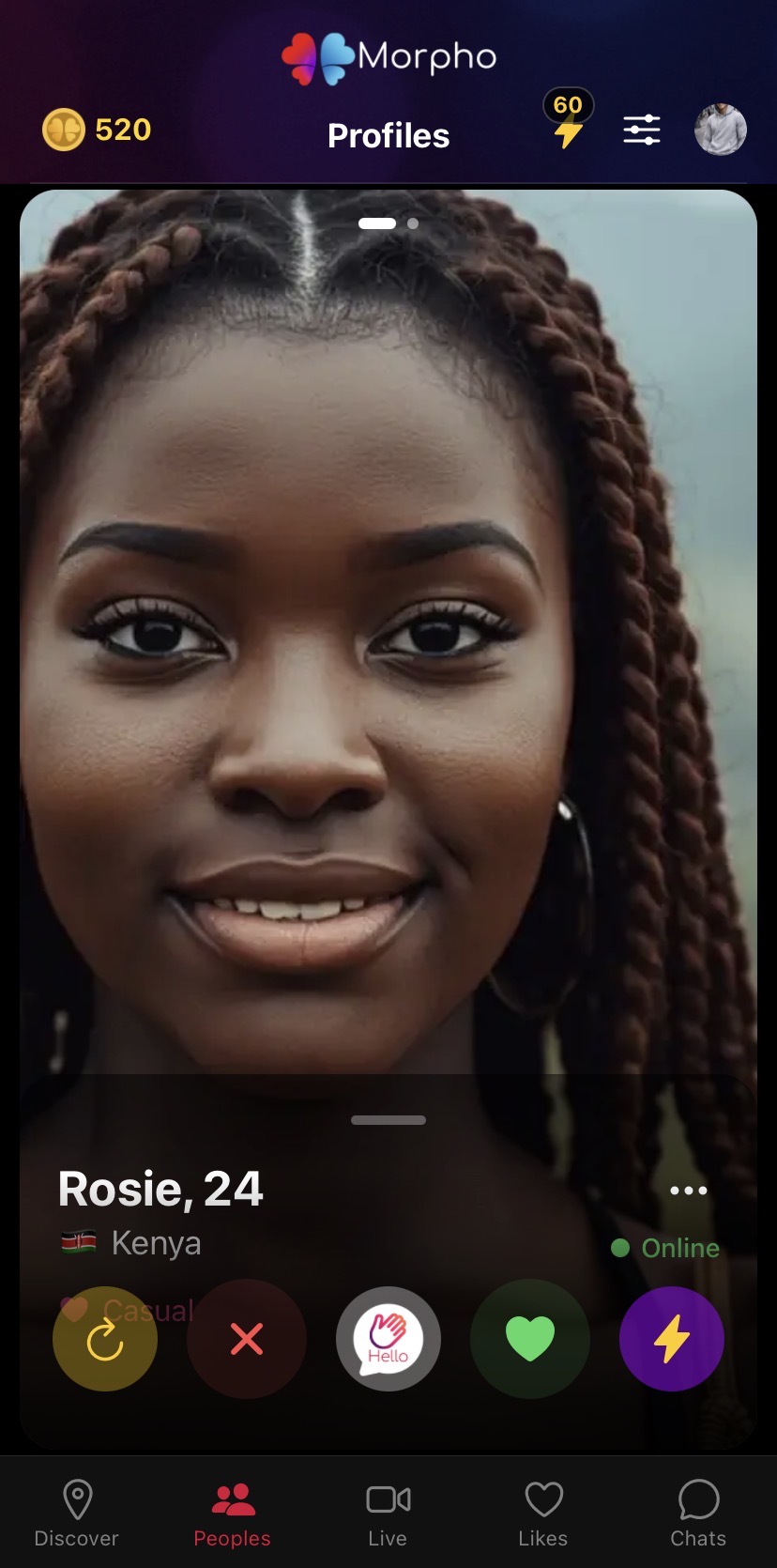Image resolution: width=777 pixels, height=1568 pixels.
Task: Open my profile avatar
Action: (720, 130)
